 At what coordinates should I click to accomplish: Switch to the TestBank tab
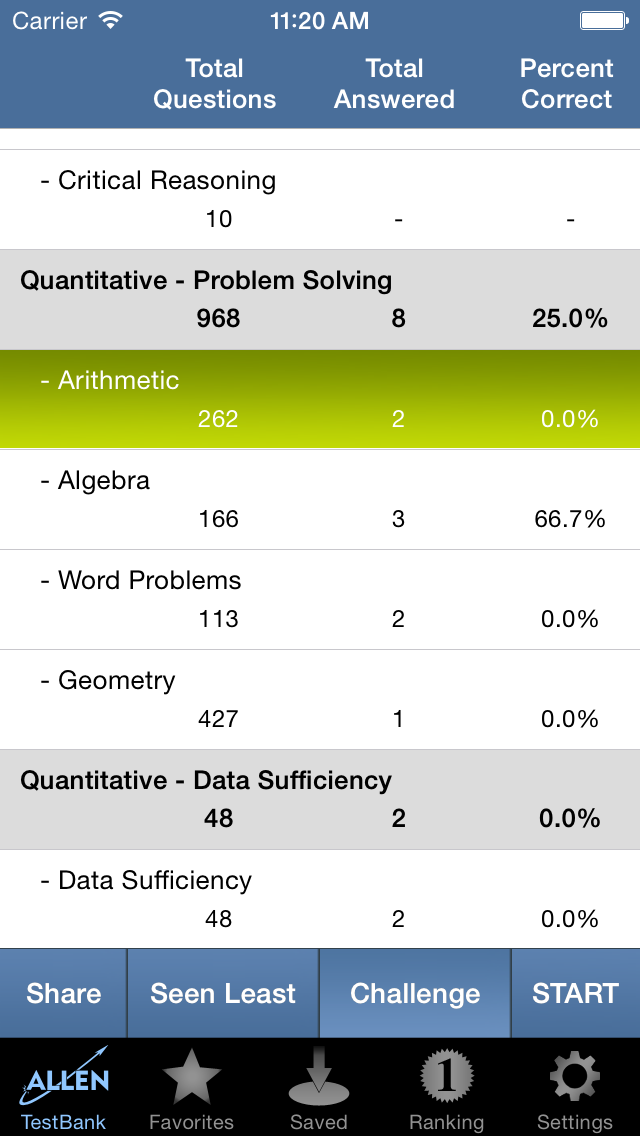pyautogui.click(x=64, y=1087)
